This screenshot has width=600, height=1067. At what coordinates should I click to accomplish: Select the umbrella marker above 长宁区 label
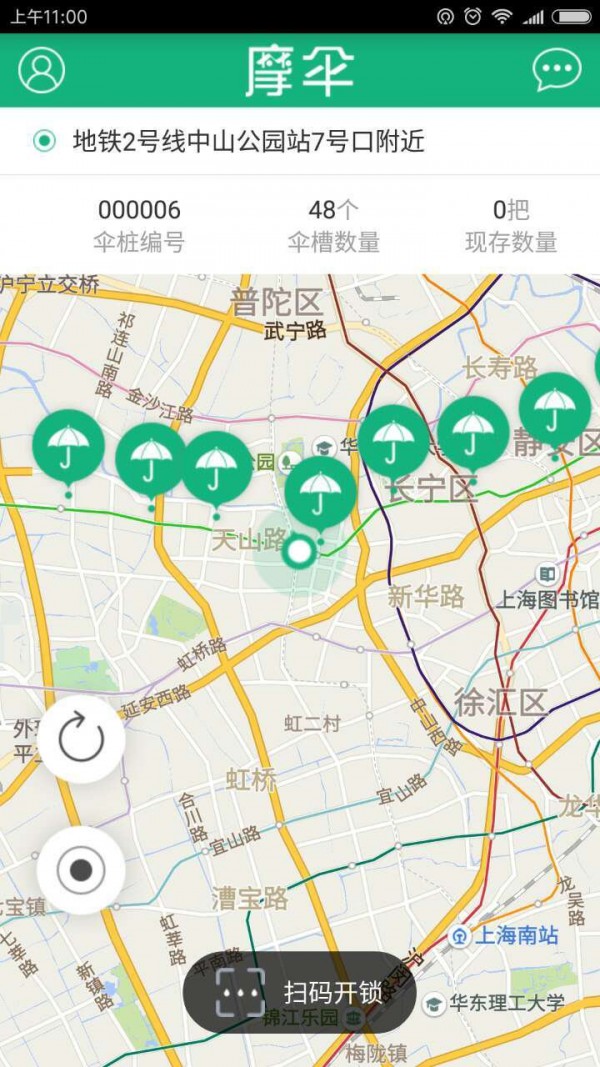[x=393, y=438]
